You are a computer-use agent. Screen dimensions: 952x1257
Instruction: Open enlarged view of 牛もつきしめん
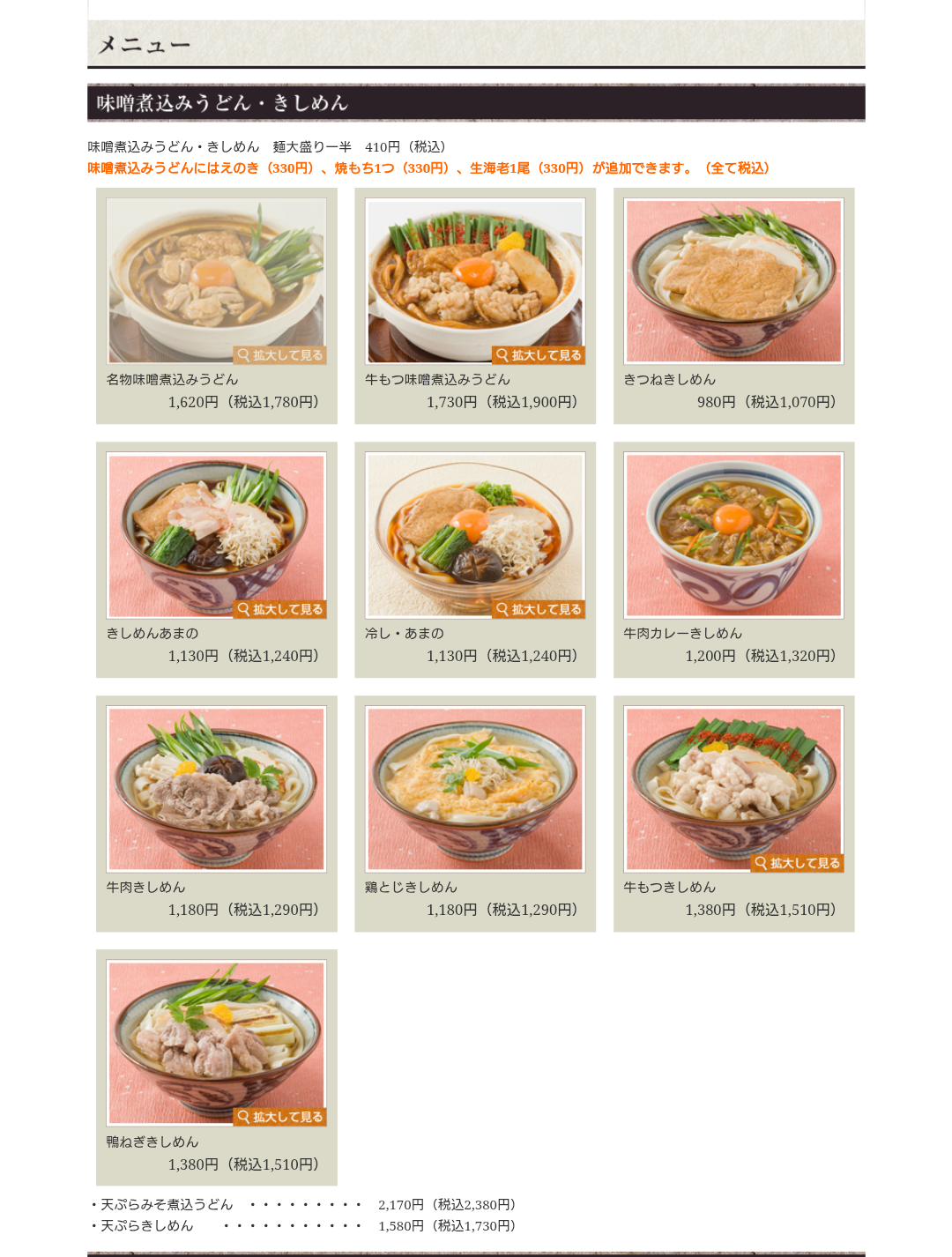797,863
